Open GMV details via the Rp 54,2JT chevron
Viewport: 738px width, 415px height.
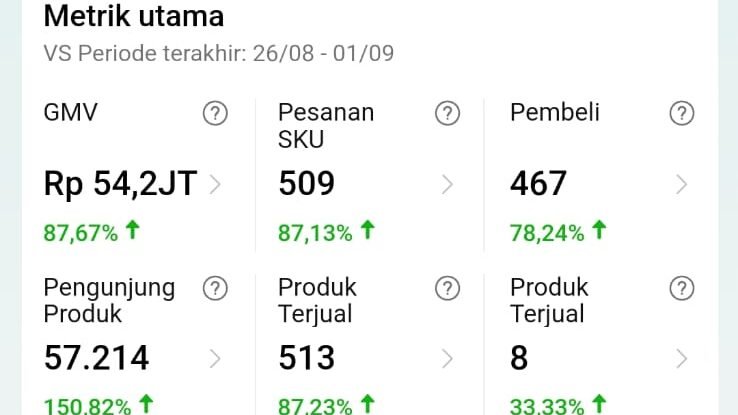tap(216, 184)
